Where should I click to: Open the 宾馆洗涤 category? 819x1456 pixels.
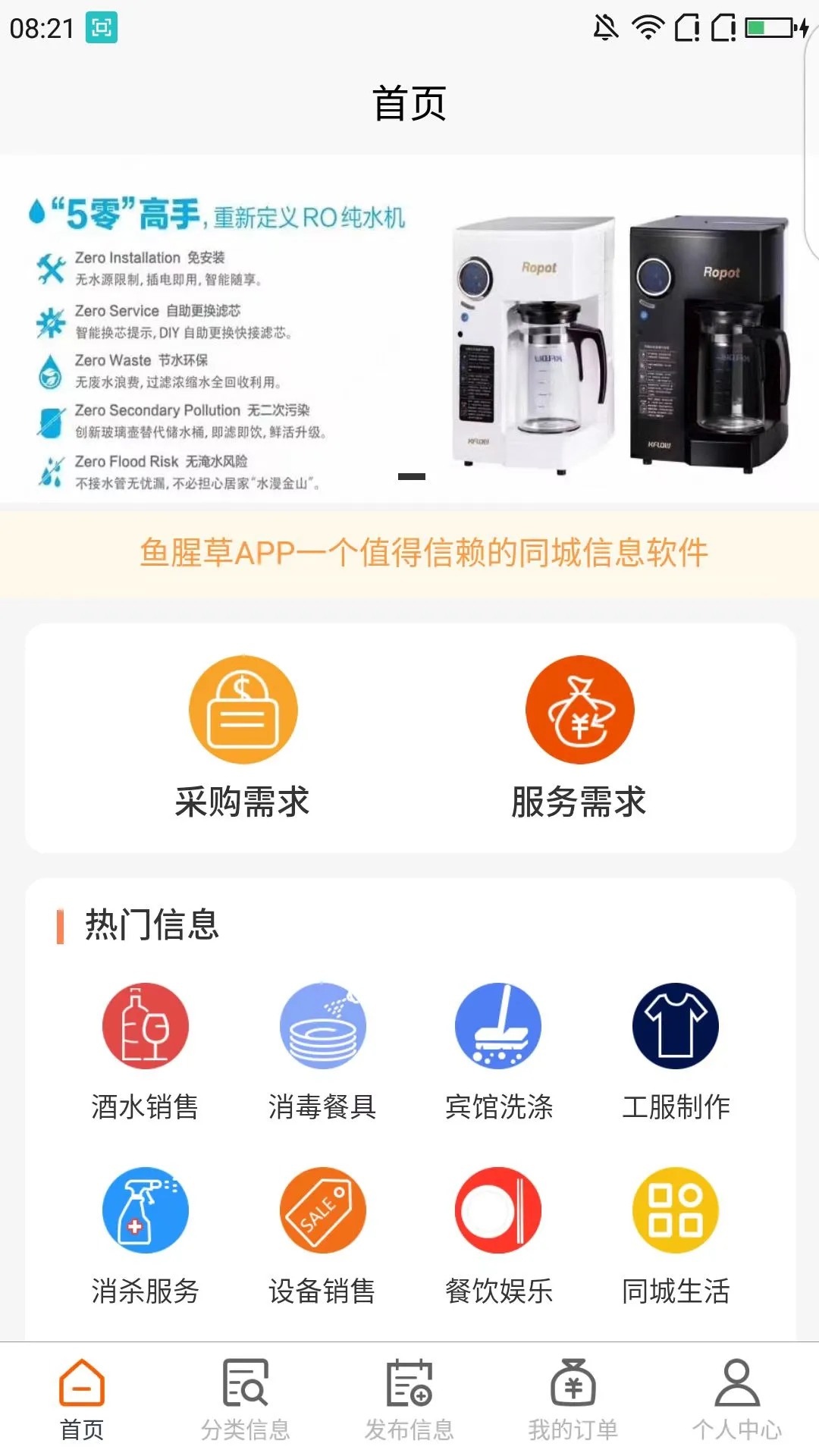click(498, 1050)
